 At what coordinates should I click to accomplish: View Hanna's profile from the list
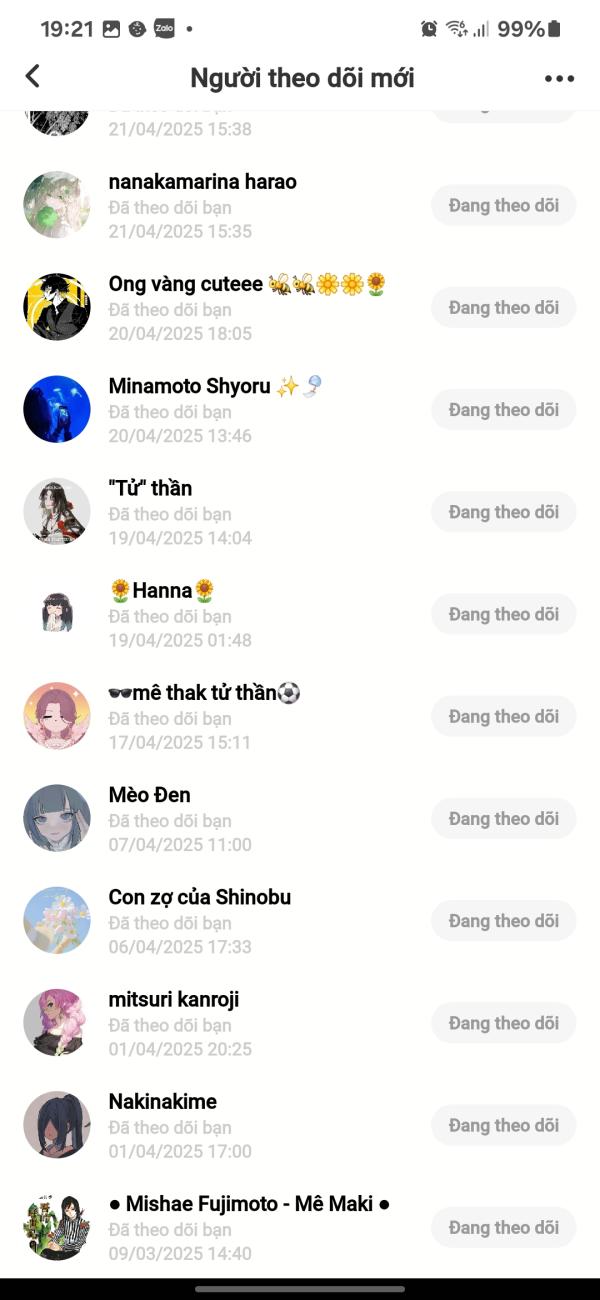pyautogui.click(x=300, y=614)
